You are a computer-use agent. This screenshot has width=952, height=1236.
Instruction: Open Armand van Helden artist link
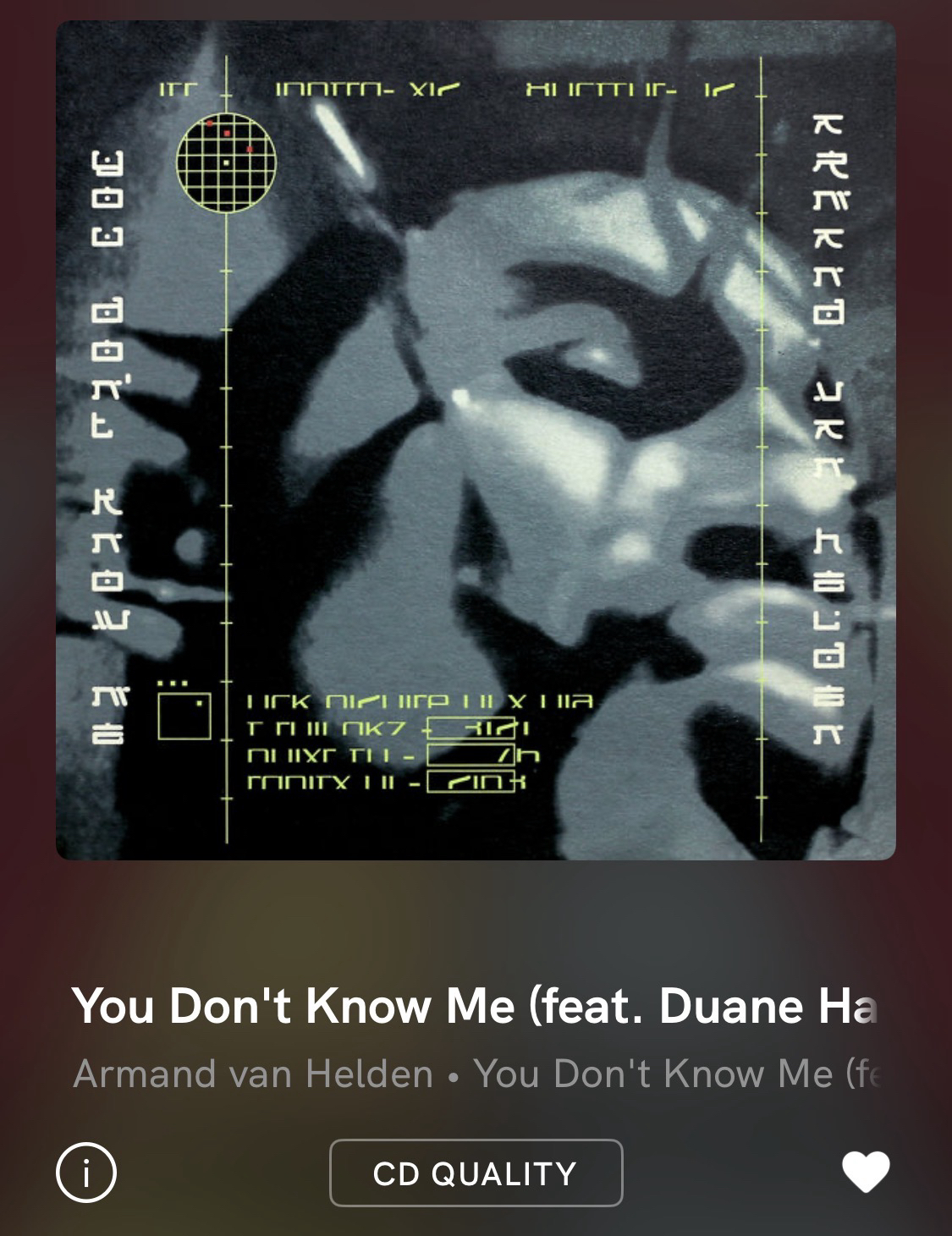point(252,1074)
